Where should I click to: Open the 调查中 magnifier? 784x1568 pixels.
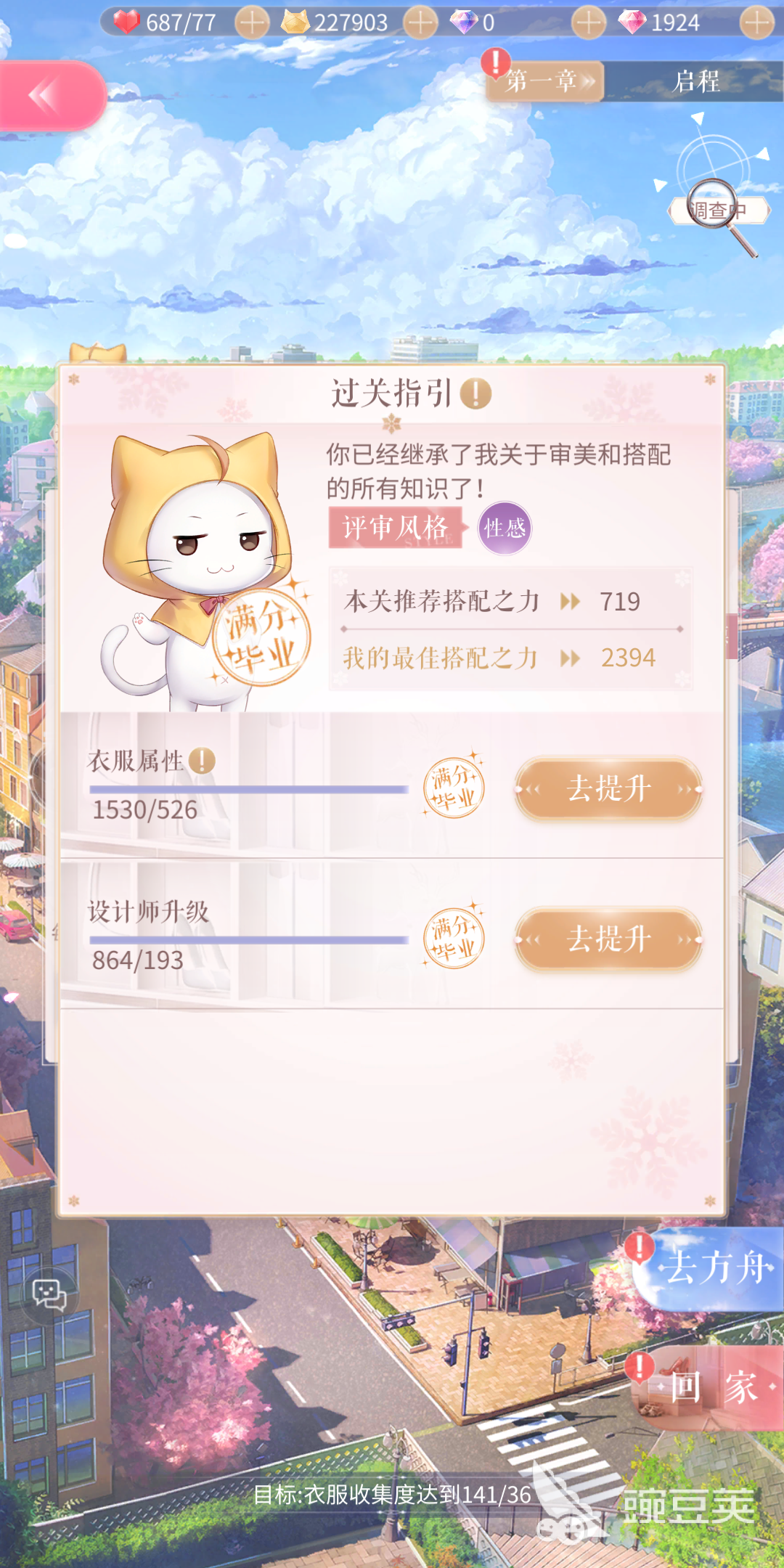pos(719,211)
